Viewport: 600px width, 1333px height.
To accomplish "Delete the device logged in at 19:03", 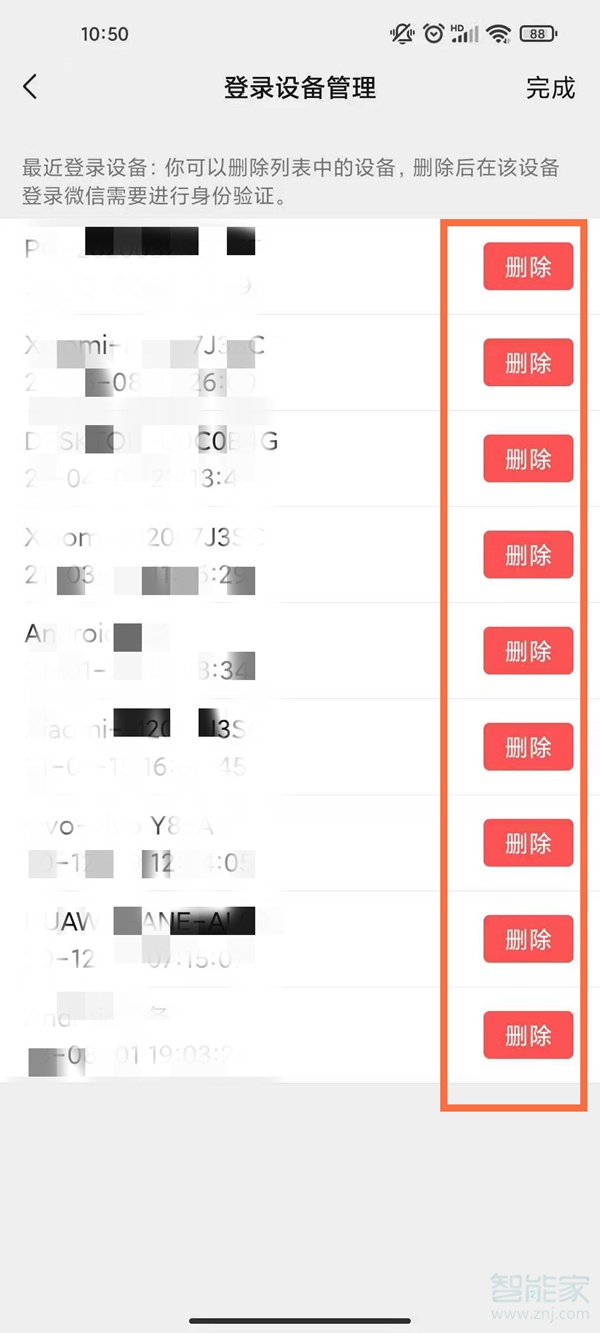I will tap(528, 1035).
